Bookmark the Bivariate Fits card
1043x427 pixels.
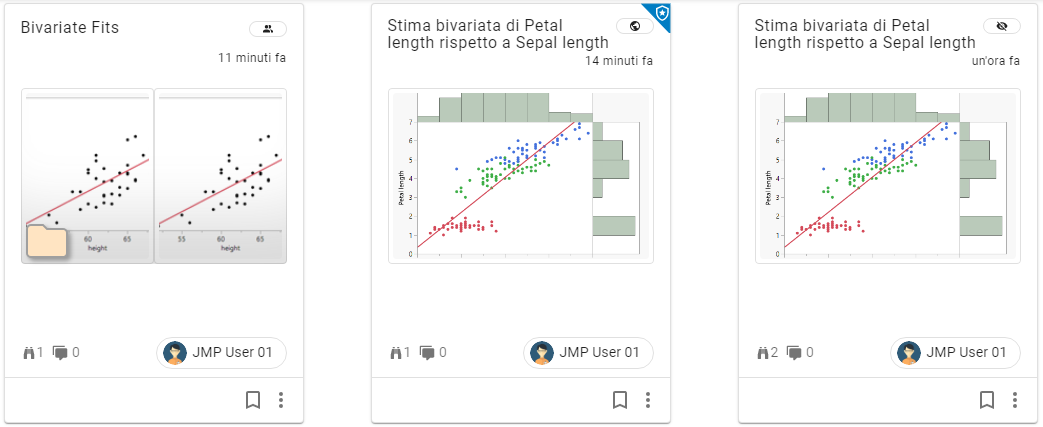tap(253, 400)
